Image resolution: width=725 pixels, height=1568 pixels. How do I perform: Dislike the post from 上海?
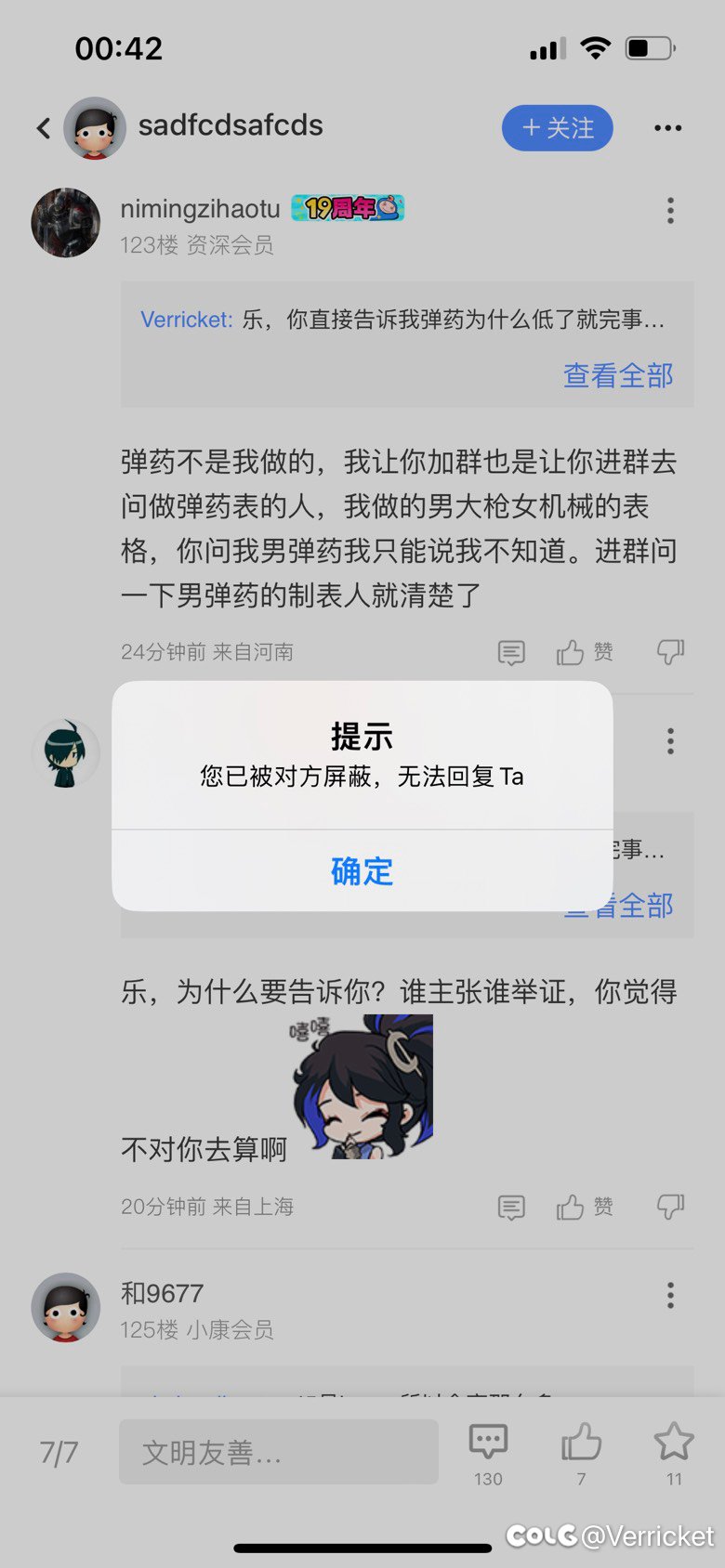[670, 1207]
